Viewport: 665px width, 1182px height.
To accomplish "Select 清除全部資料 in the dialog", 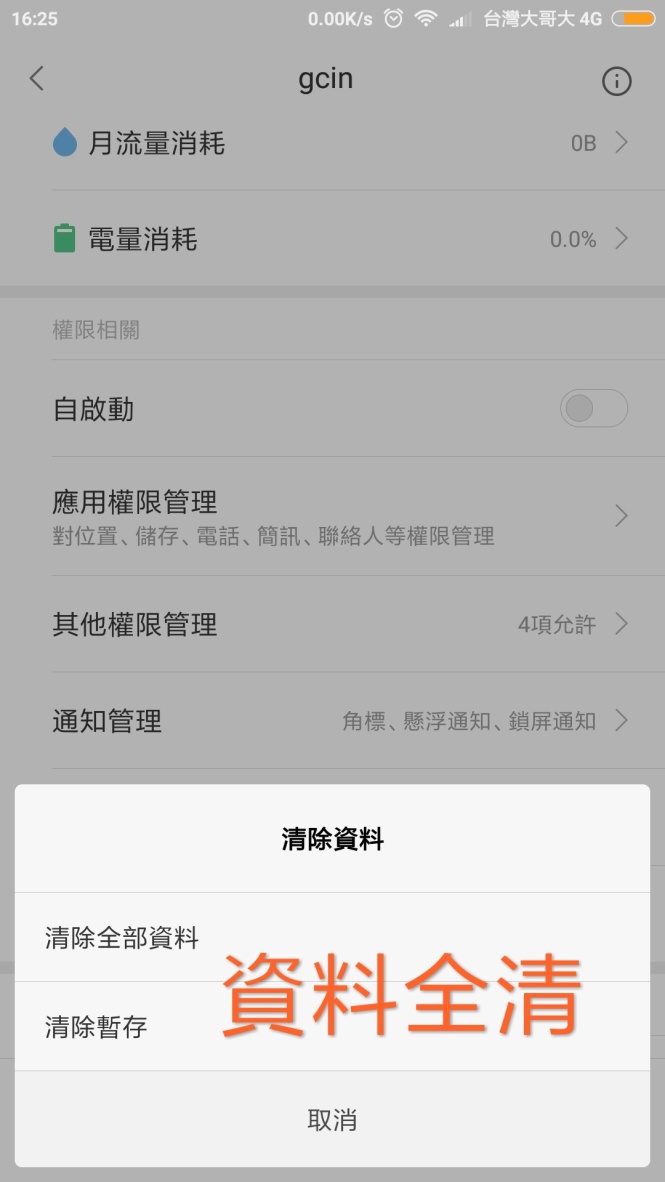I will tap(122, 937).
